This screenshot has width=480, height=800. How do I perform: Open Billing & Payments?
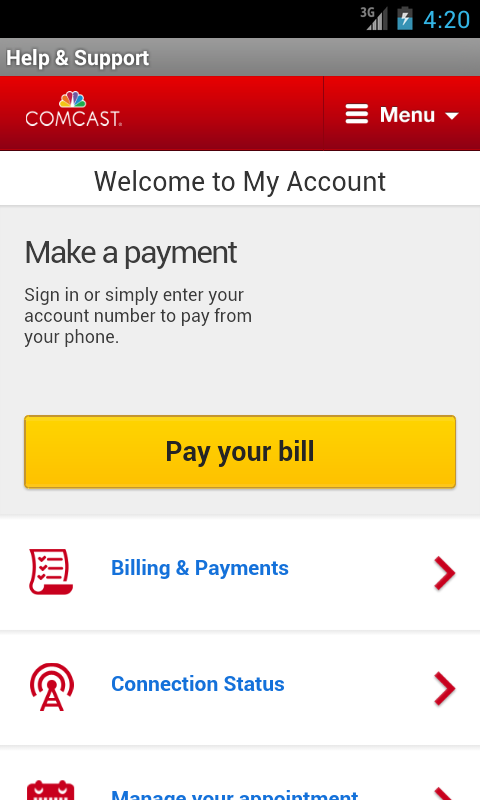pyautogui.click(x=240, y=573)
